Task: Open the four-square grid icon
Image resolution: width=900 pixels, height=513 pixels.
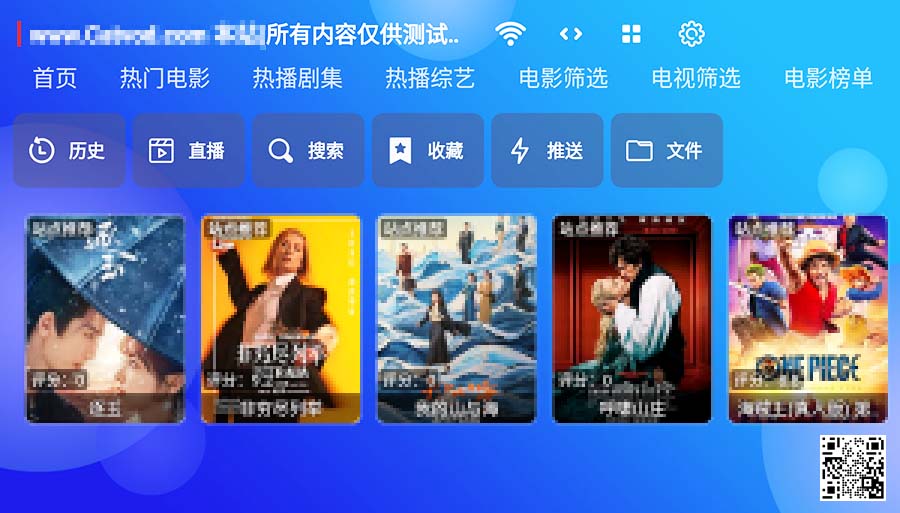Action: [x=631, y=34]
